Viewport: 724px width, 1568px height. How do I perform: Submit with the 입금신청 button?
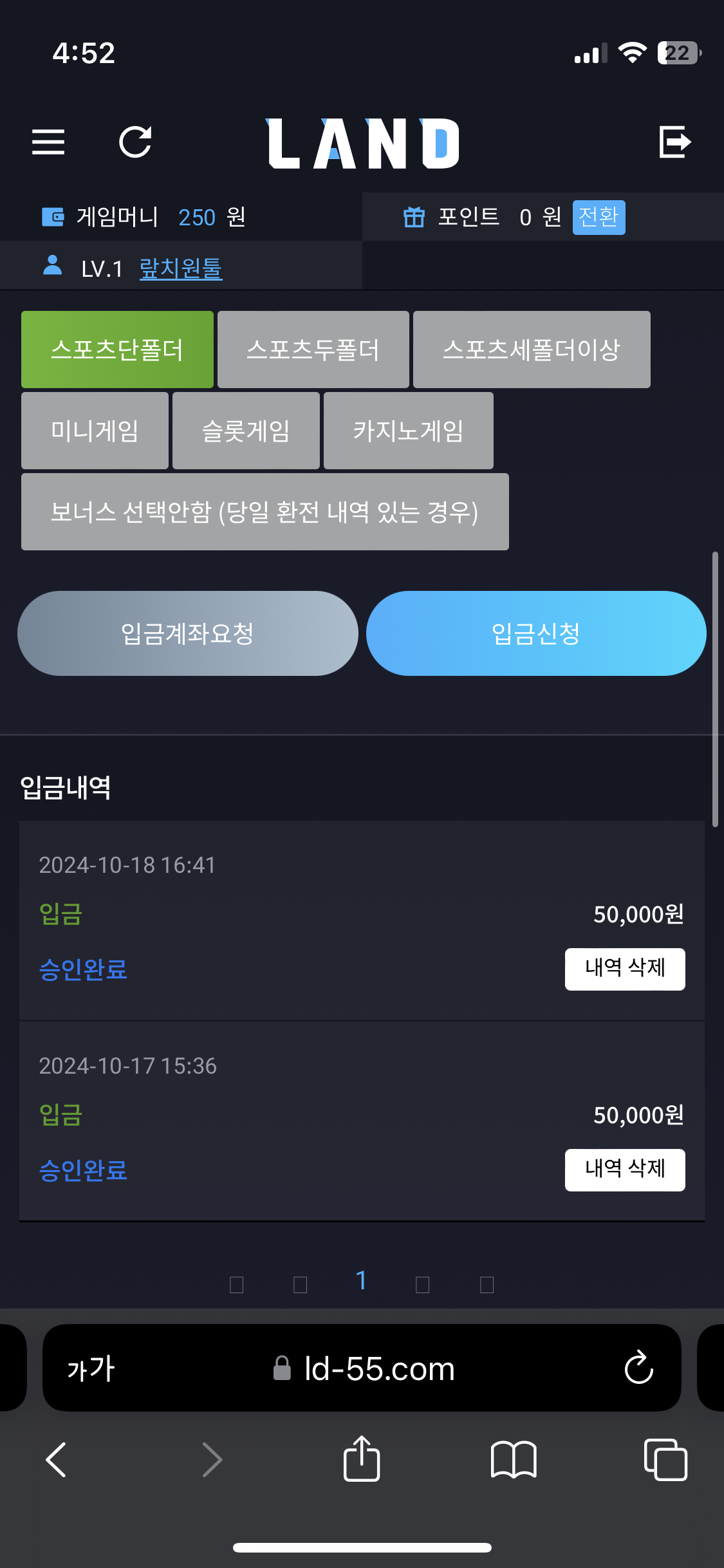[536, 633]
